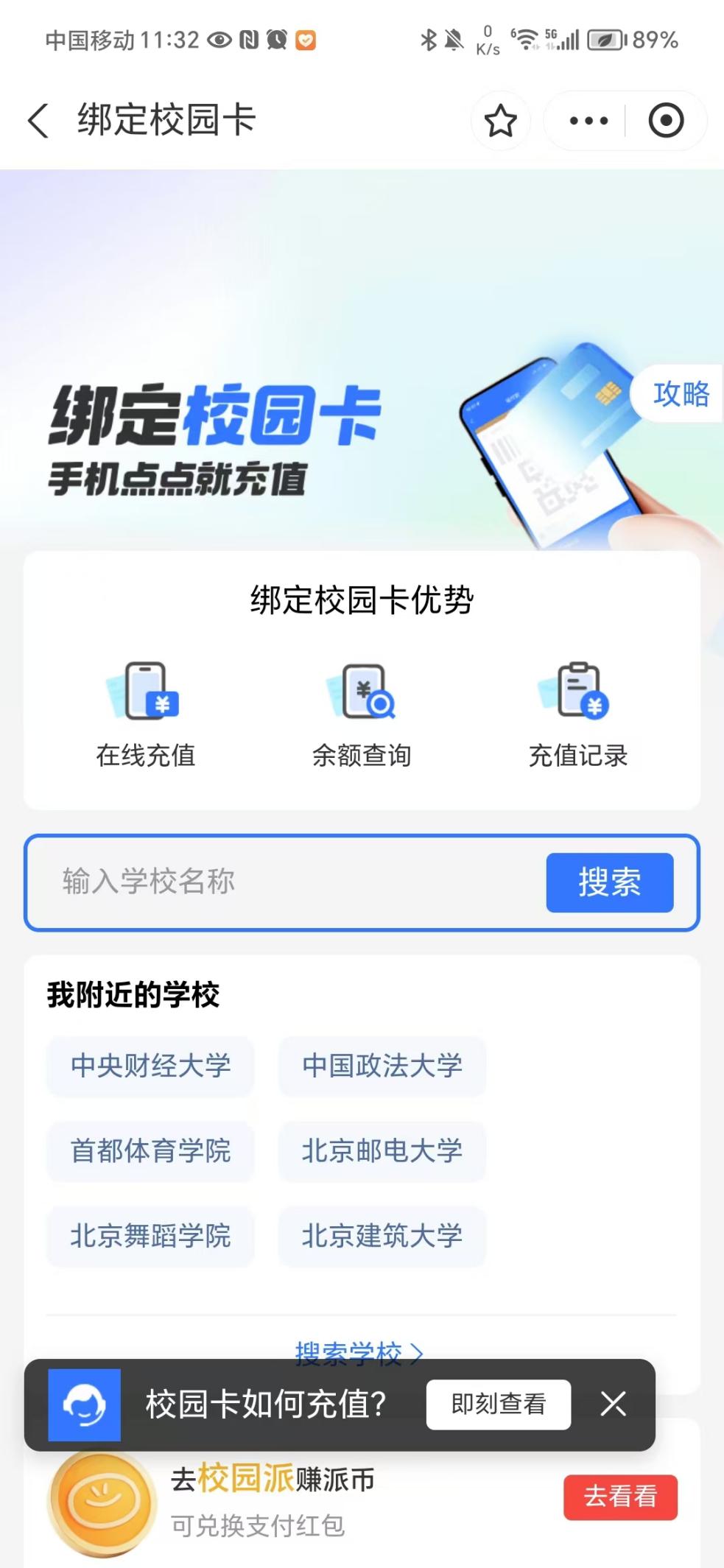Close the mini program via the circle icon

tap(666, 121)
